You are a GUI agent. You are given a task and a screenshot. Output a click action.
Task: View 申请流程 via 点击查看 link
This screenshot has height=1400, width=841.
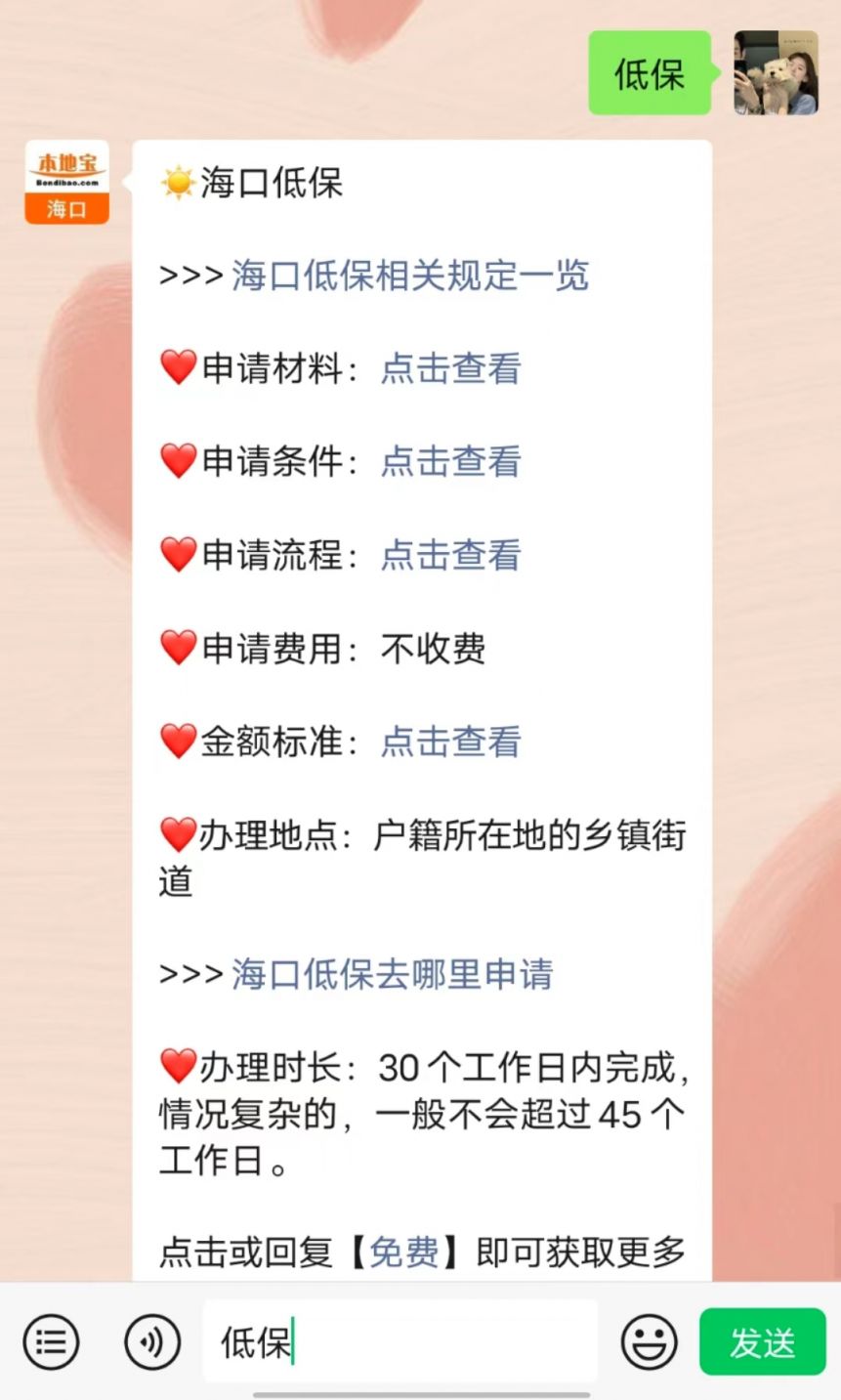pos(450,555)
